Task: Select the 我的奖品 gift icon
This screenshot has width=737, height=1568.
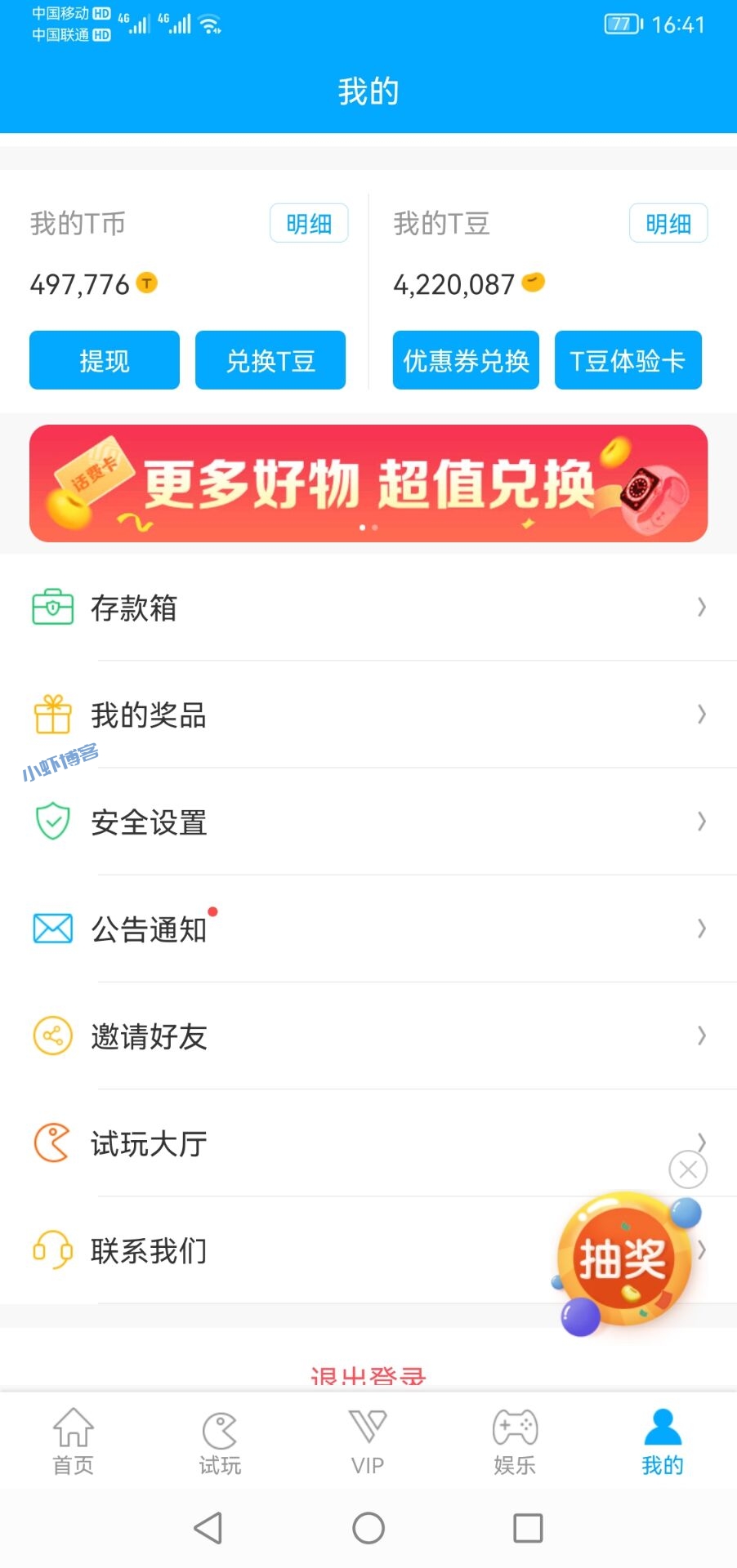Action: tap(51, 715)
